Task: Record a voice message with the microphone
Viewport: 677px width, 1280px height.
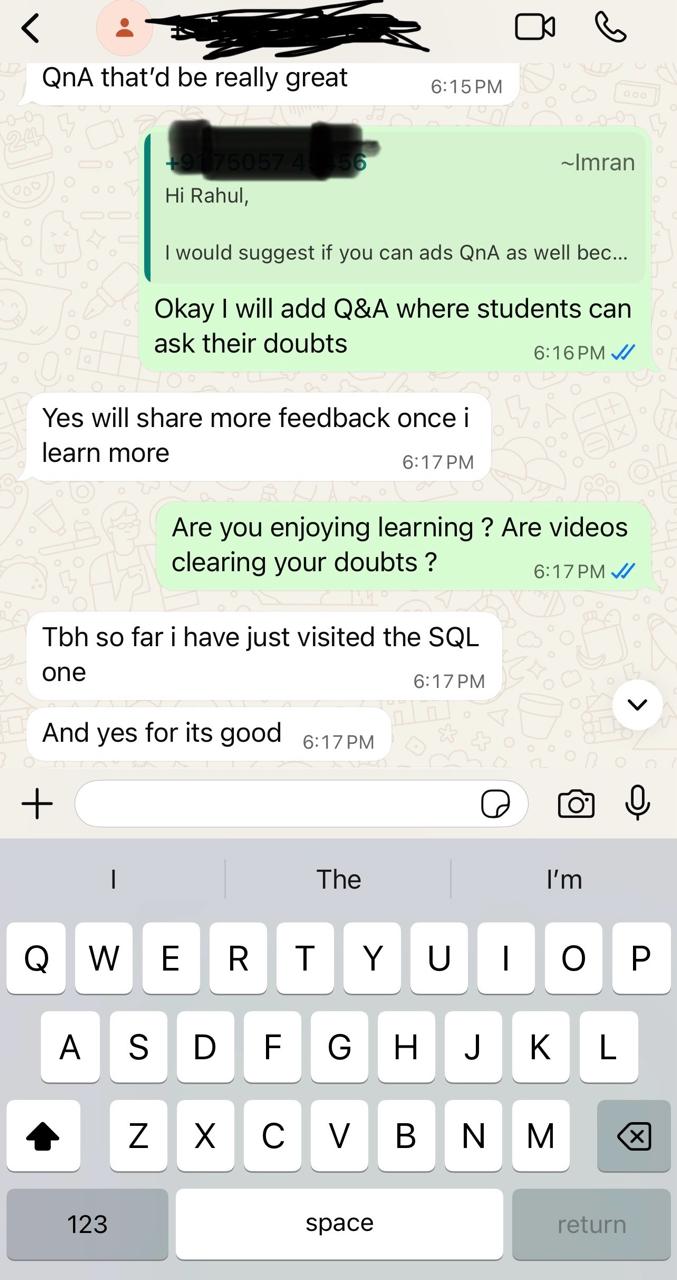Action: pos(638,803)
